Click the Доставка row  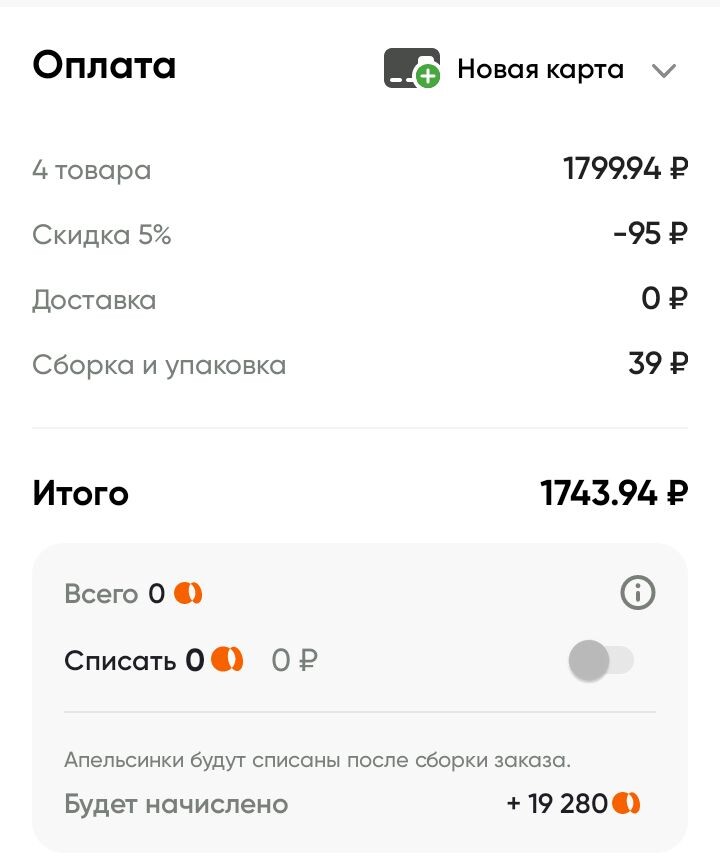(x=94, y=299)
